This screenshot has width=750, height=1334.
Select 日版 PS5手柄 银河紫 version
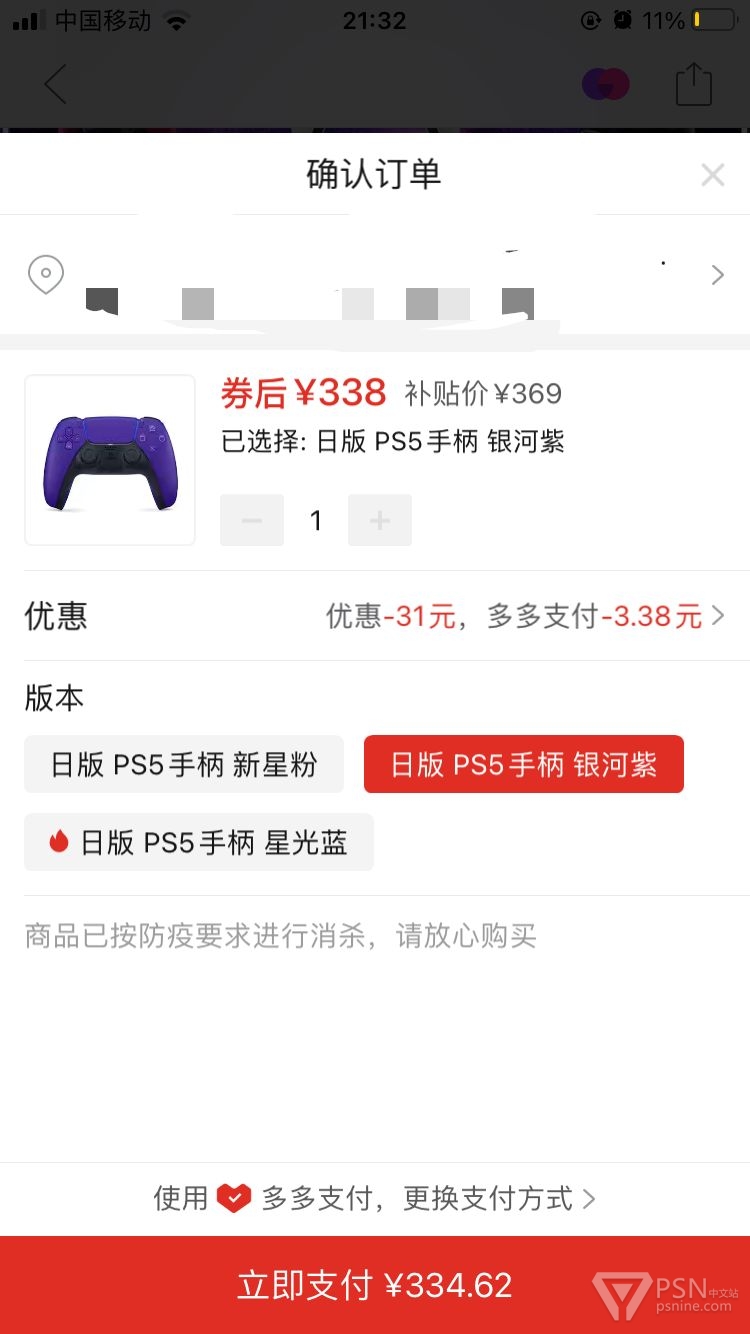(524, 765)
